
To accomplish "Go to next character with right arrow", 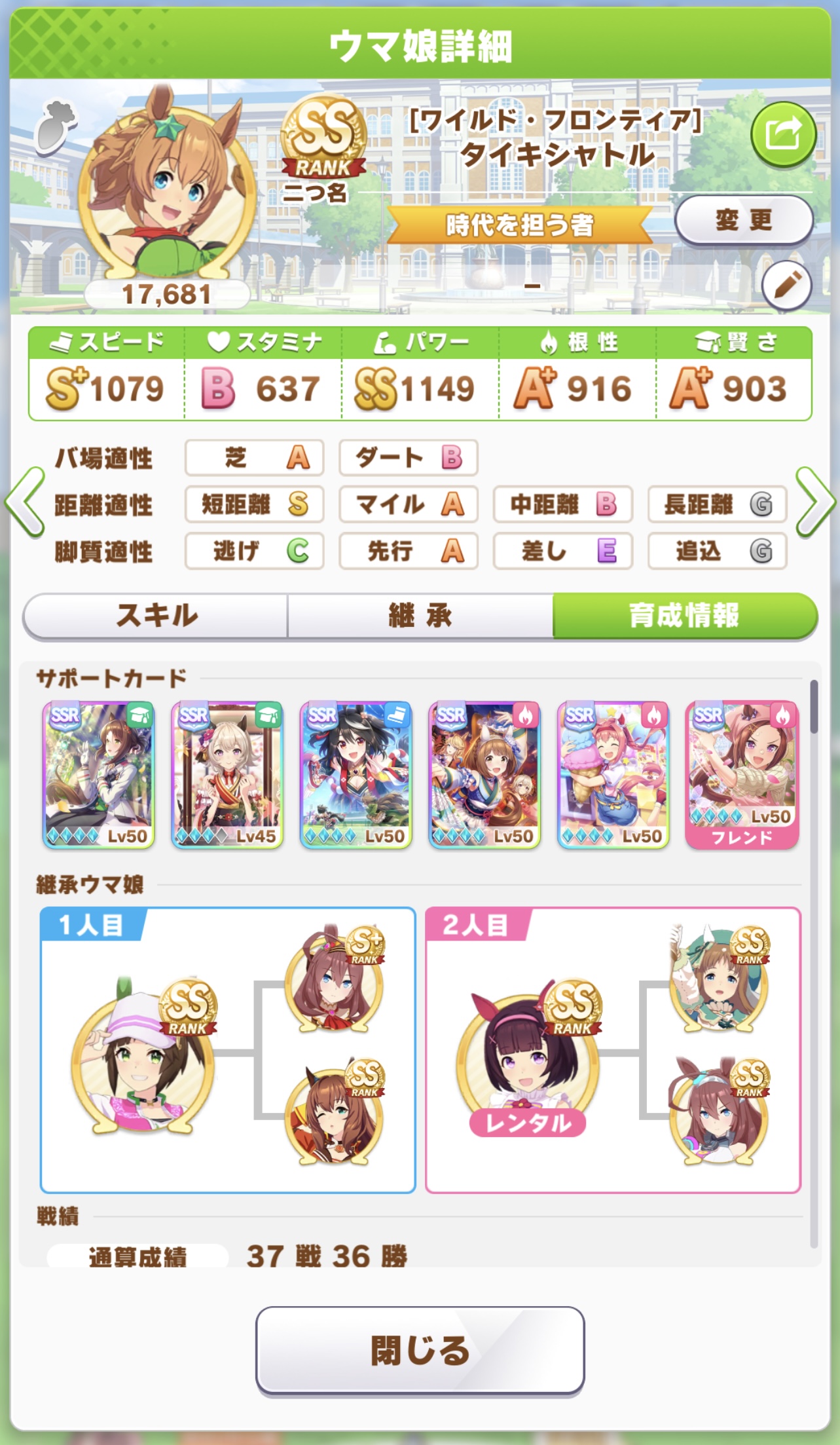I will 815,503.
